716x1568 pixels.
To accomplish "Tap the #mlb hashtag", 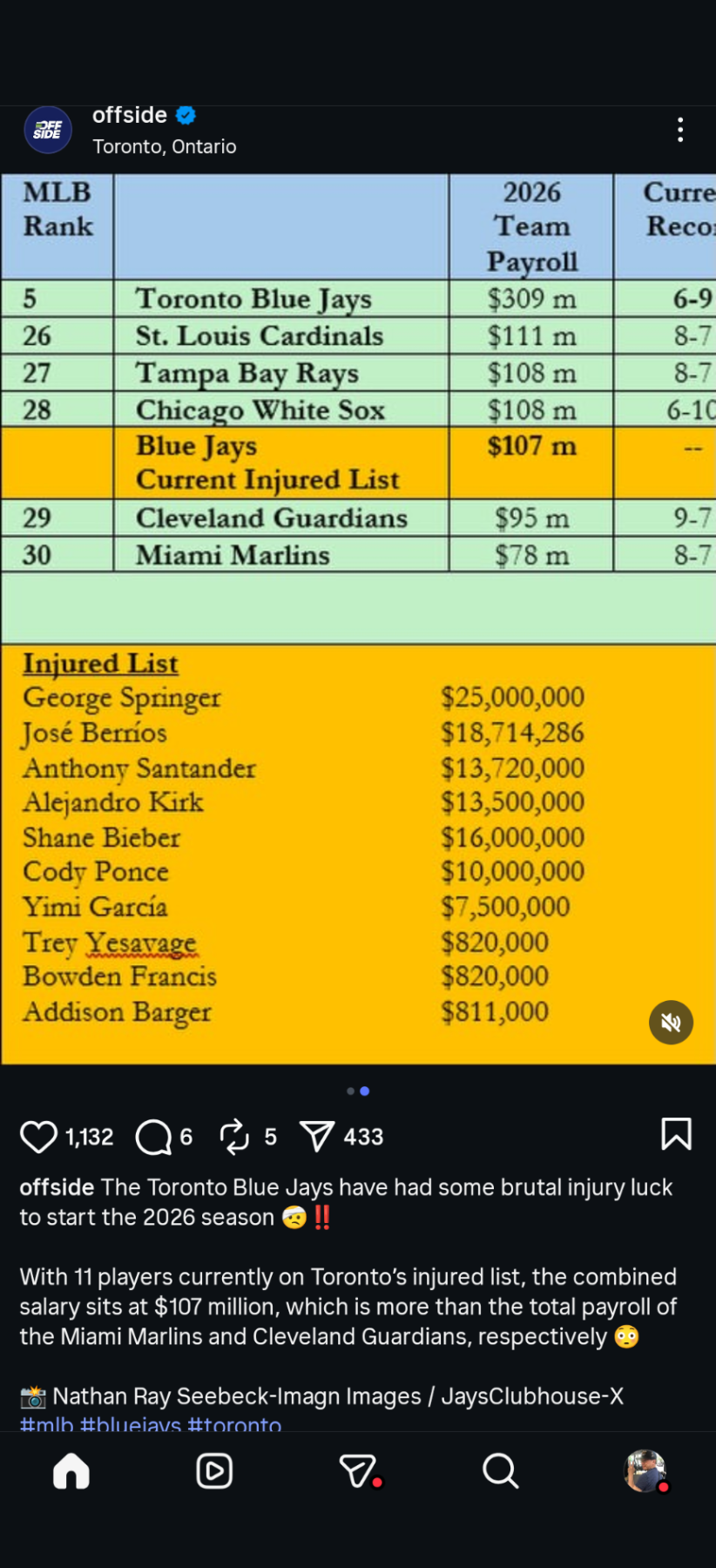I will coord(46,1425).
